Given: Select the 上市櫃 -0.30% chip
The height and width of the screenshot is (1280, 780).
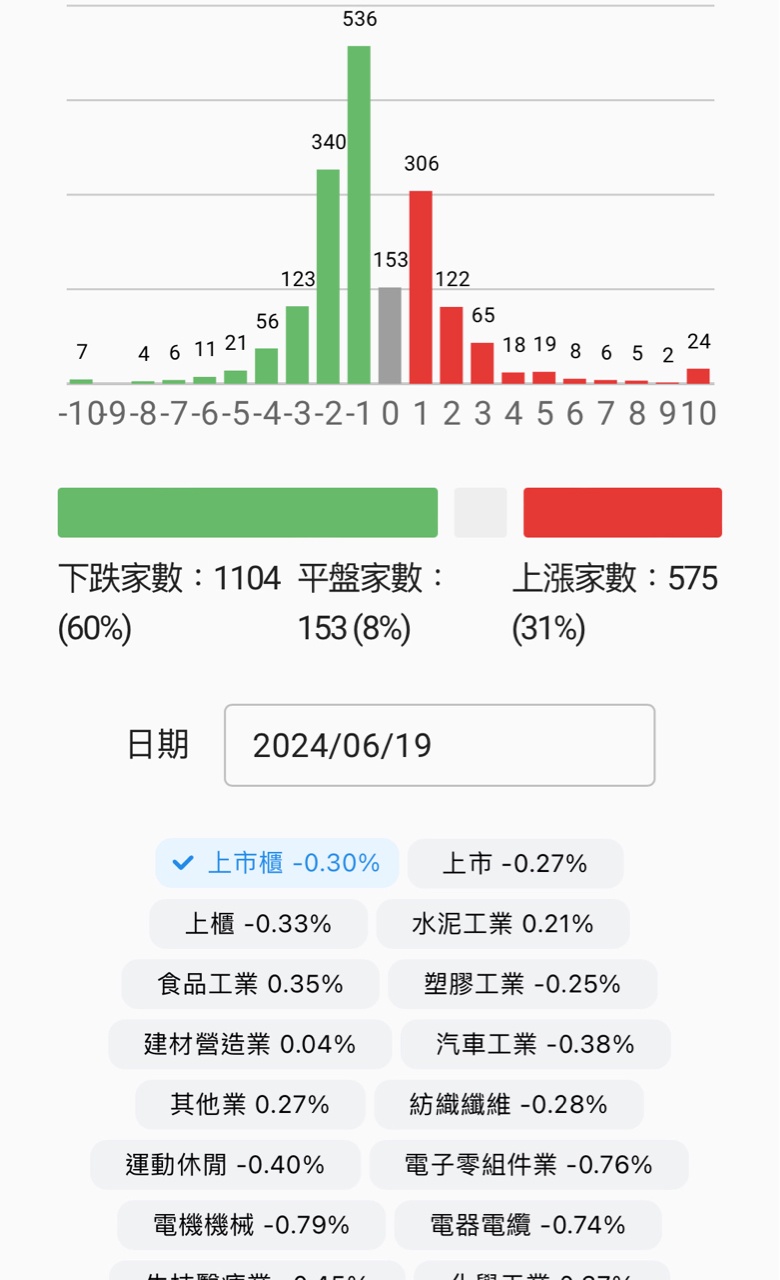Looking at the screenshot, I should click(x=277, y=863).
